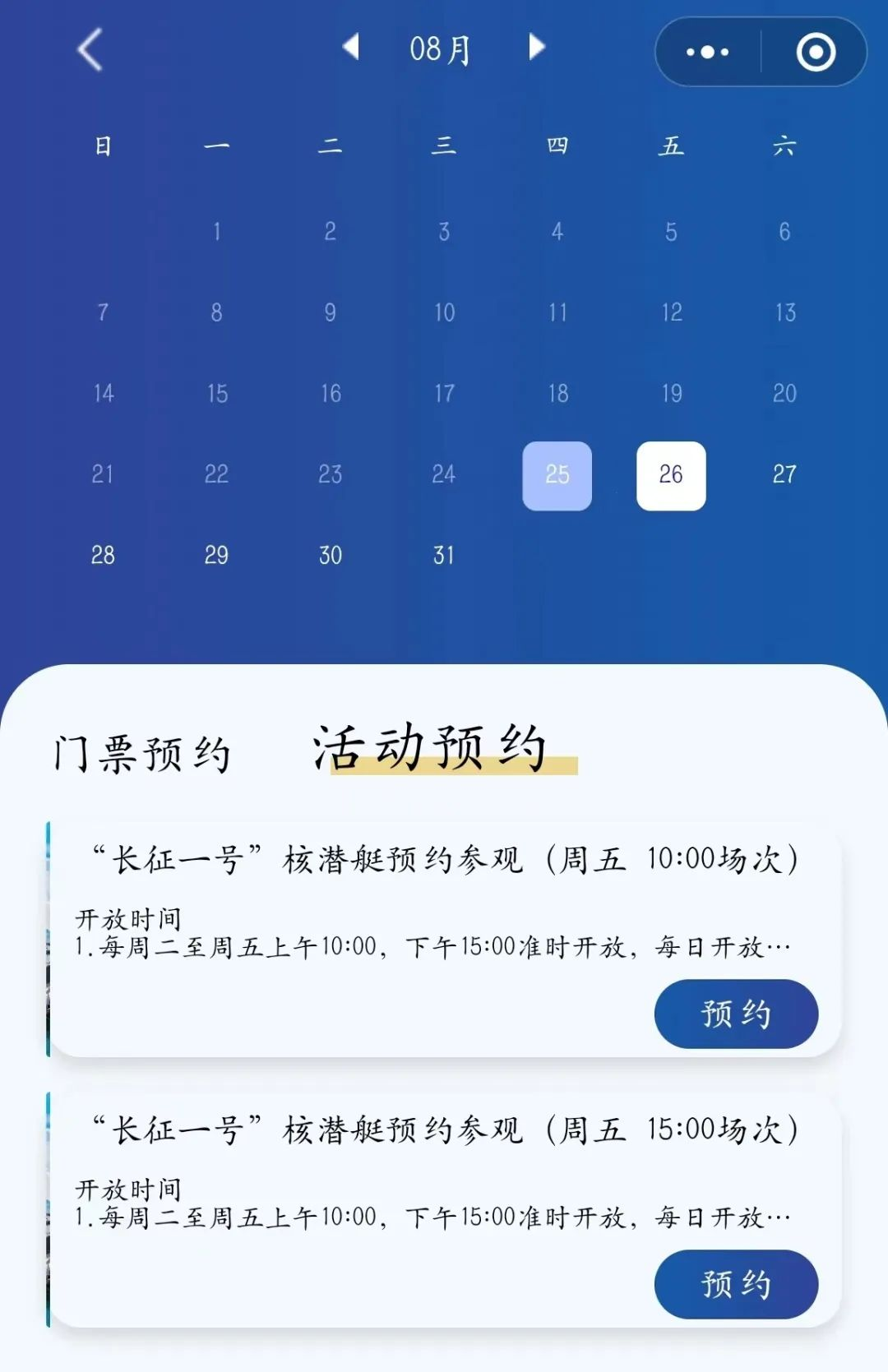Open the mini program more options menu
Screen dimensions: 888x1372
coord(707,52)
